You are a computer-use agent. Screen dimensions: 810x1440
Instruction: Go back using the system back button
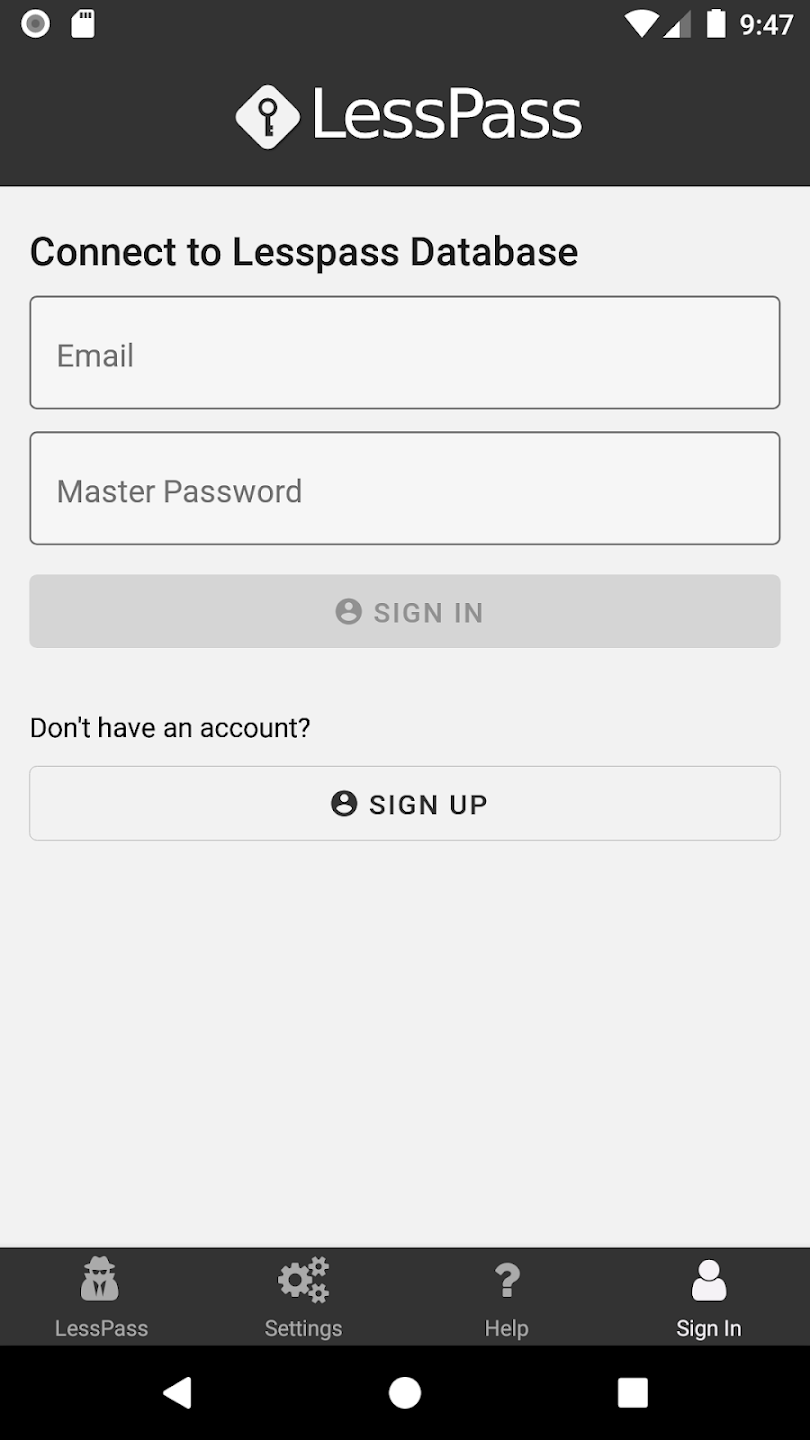pos(177,1392)
